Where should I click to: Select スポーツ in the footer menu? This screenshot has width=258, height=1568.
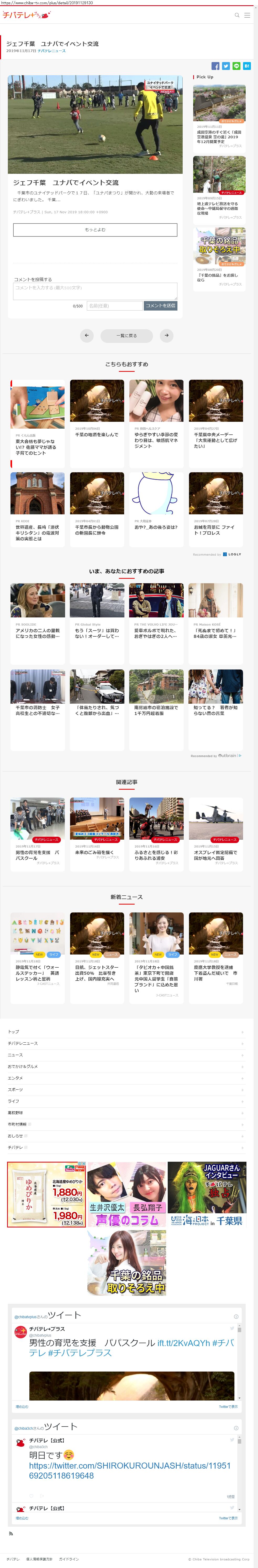click(x=126, y=1090)
